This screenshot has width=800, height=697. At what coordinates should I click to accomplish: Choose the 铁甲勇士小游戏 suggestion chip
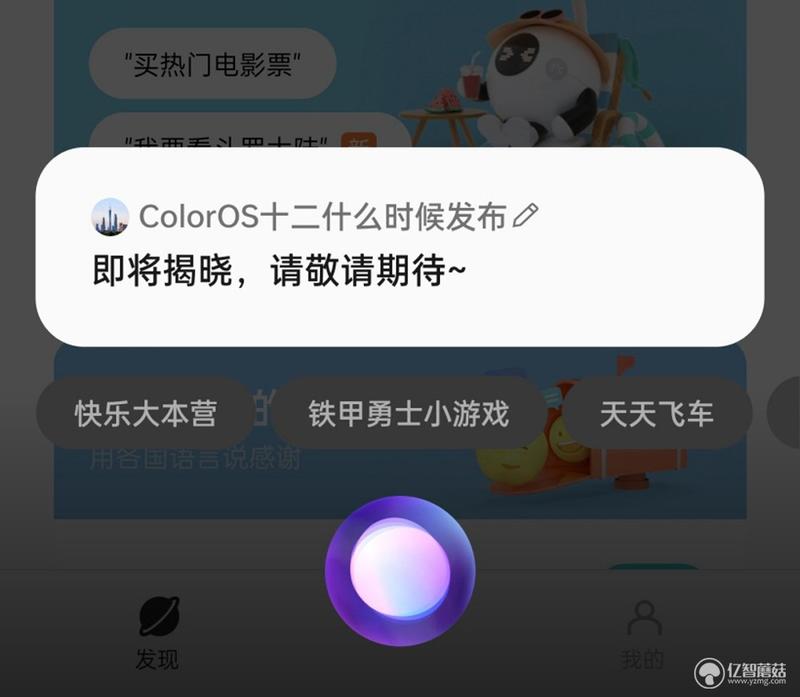click(x=408, y=413)
